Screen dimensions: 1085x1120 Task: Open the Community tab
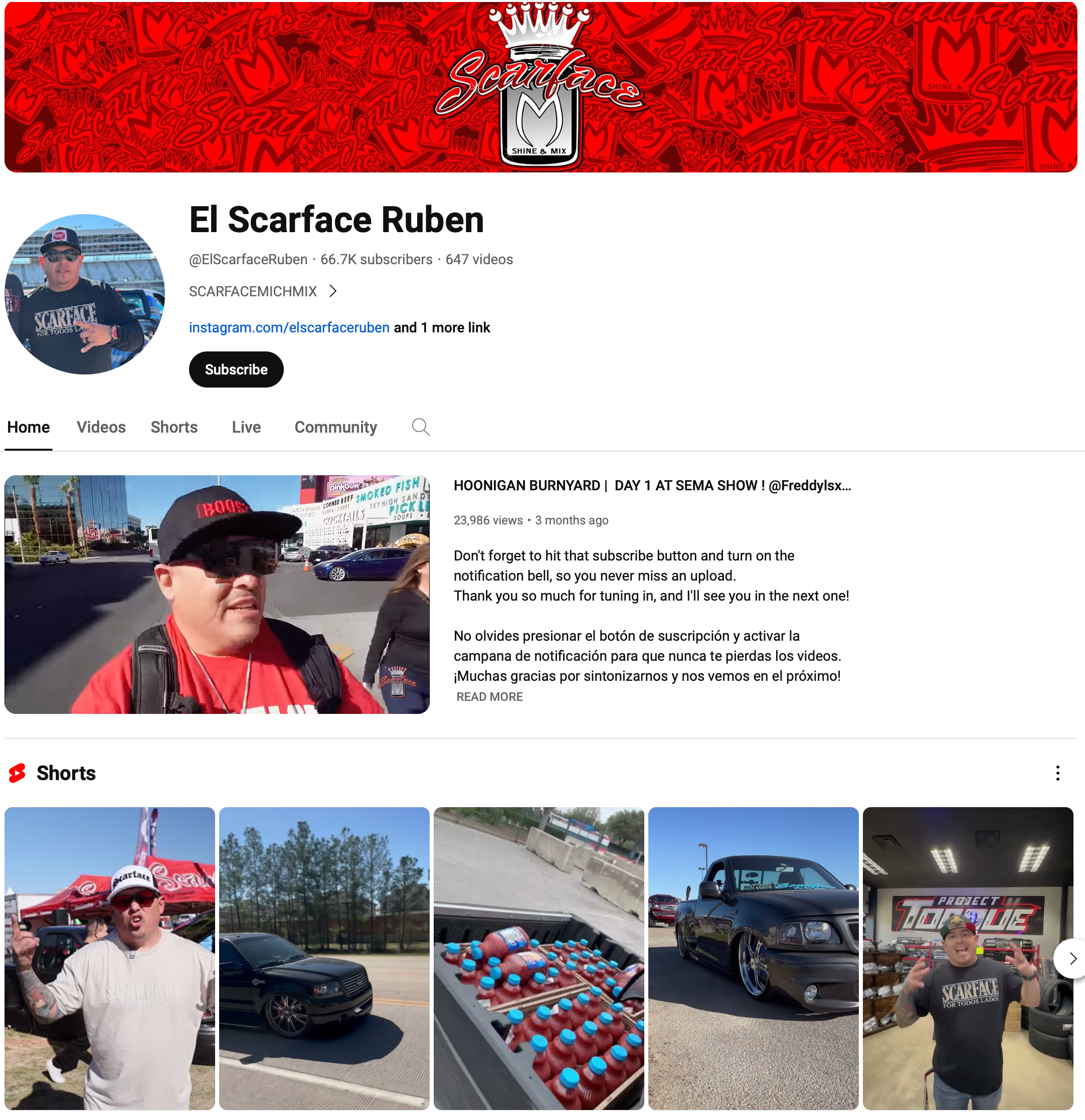pos(335,427)
